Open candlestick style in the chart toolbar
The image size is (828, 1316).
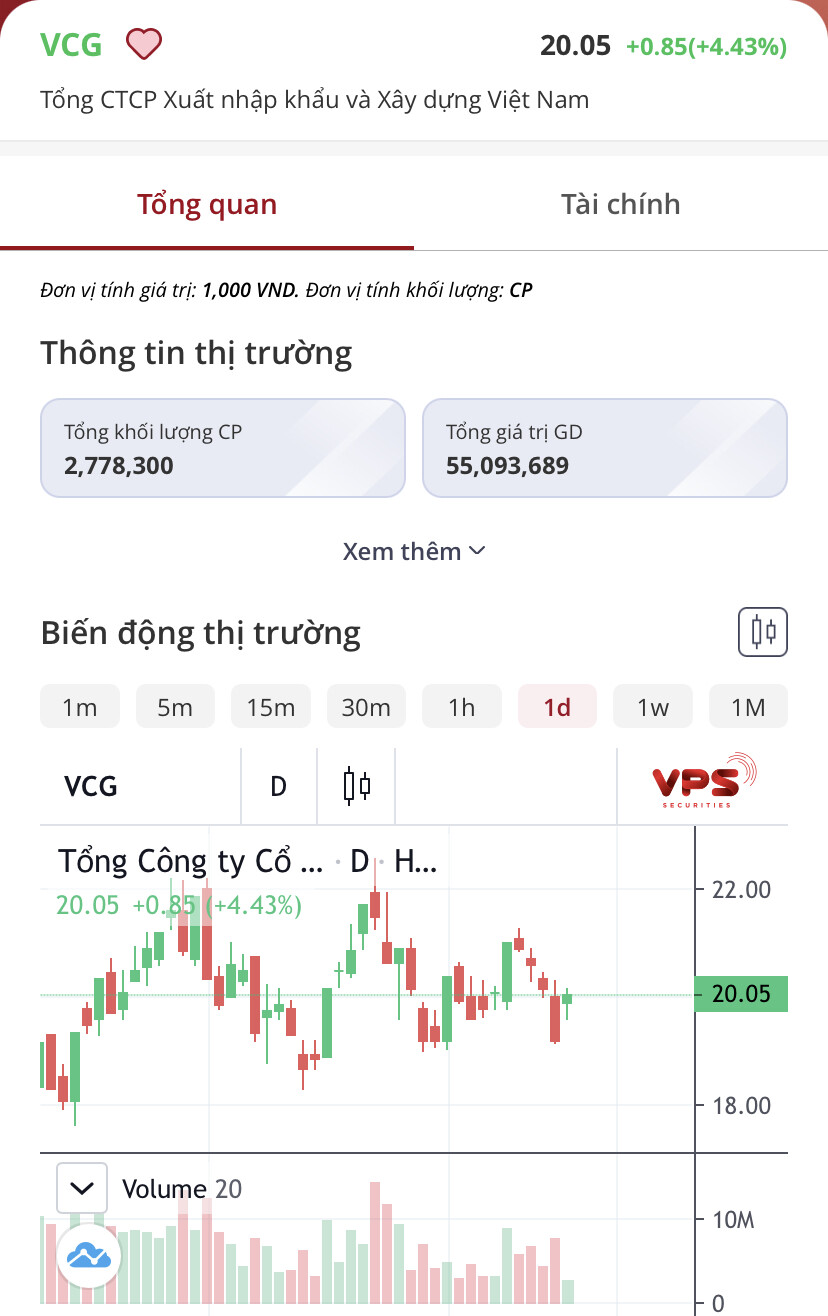coord(357,786)
